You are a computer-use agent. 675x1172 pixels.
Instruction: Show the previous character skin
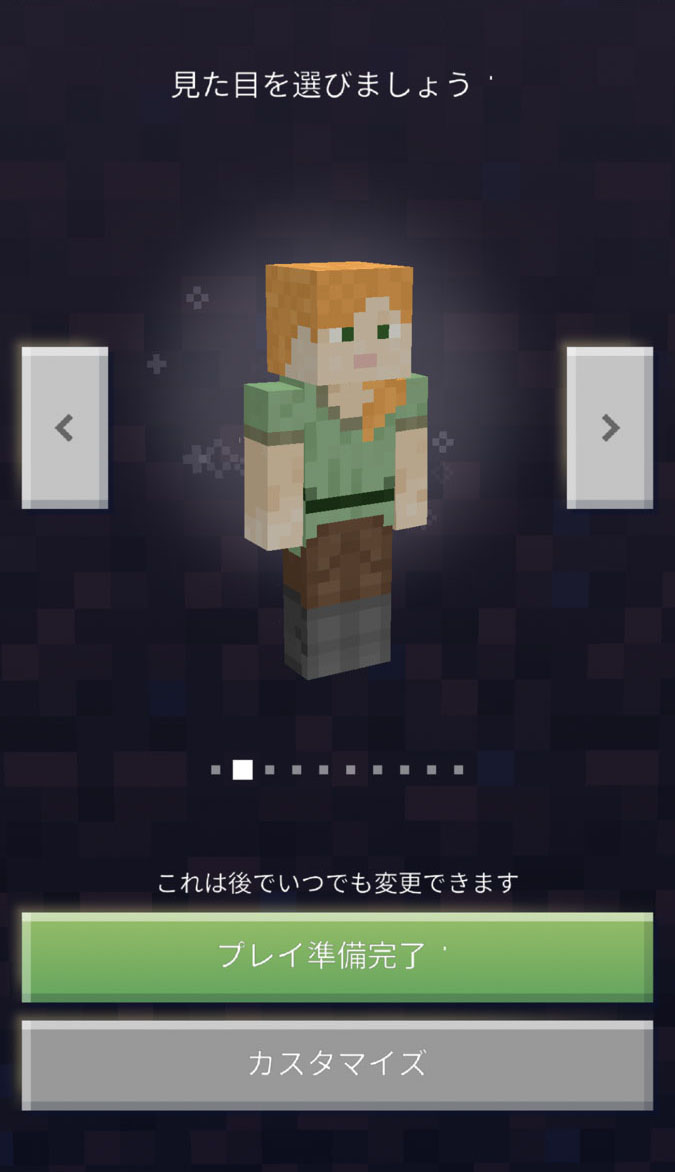(65, 428)
